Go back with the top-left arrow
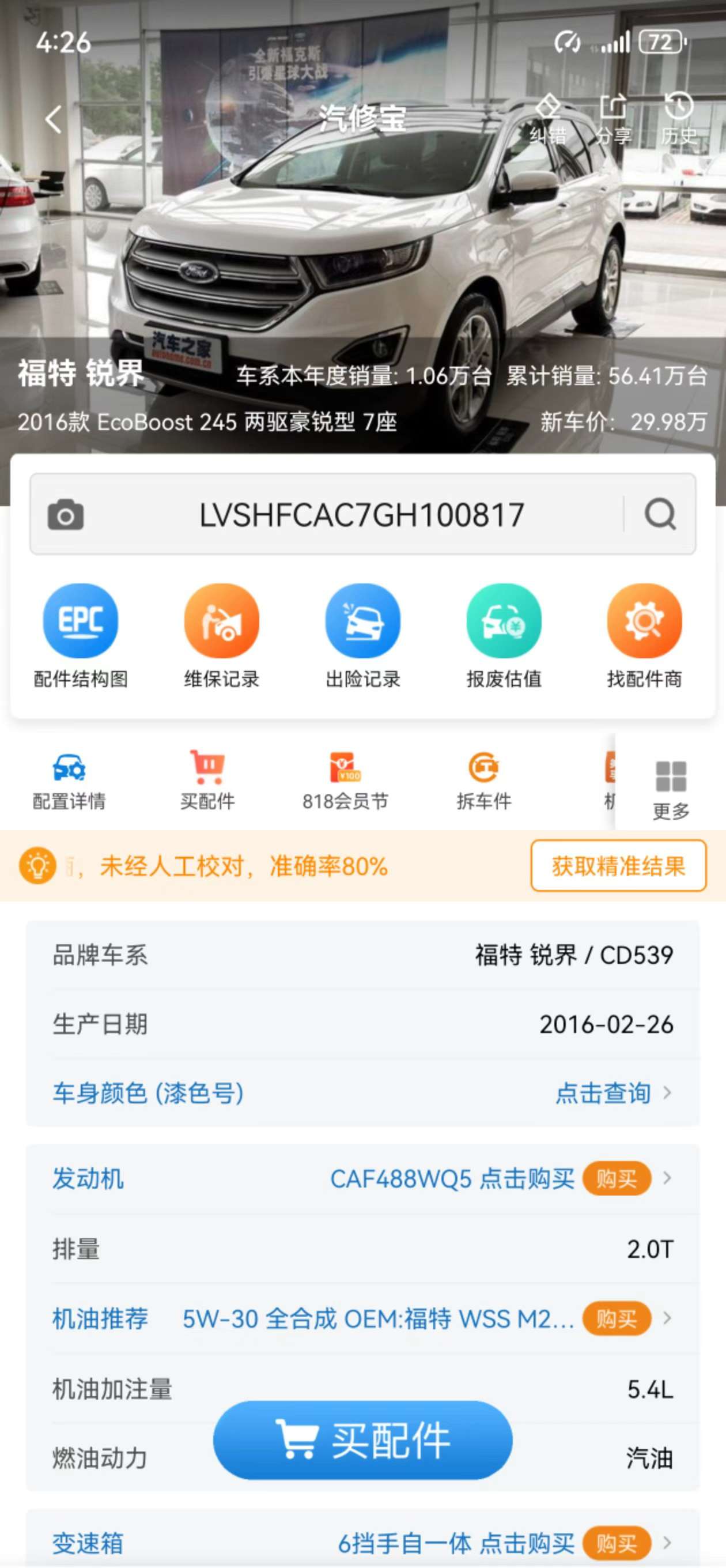 point(54,119)
